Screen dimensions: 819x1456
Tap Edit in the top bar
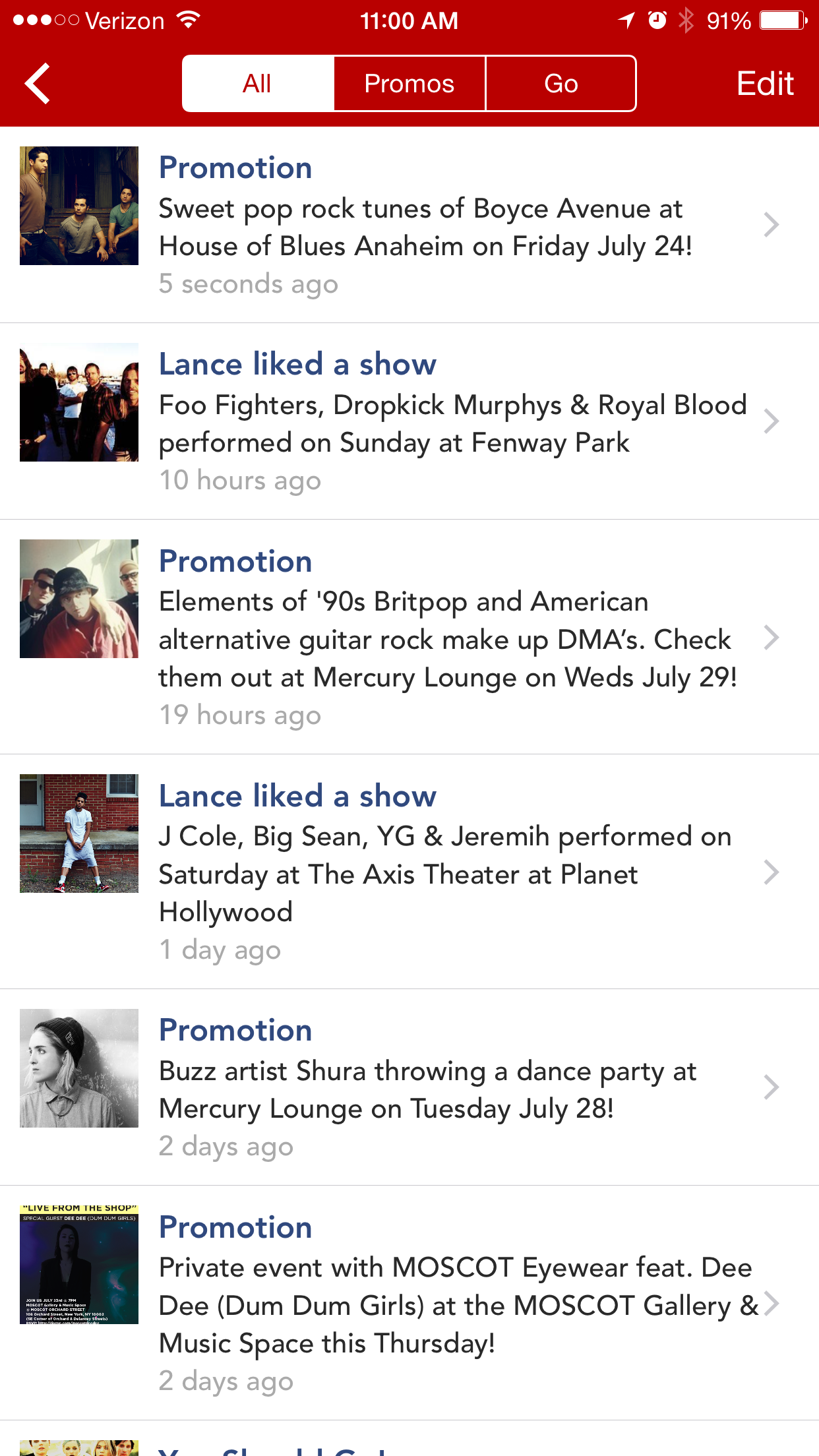point(765,84)
